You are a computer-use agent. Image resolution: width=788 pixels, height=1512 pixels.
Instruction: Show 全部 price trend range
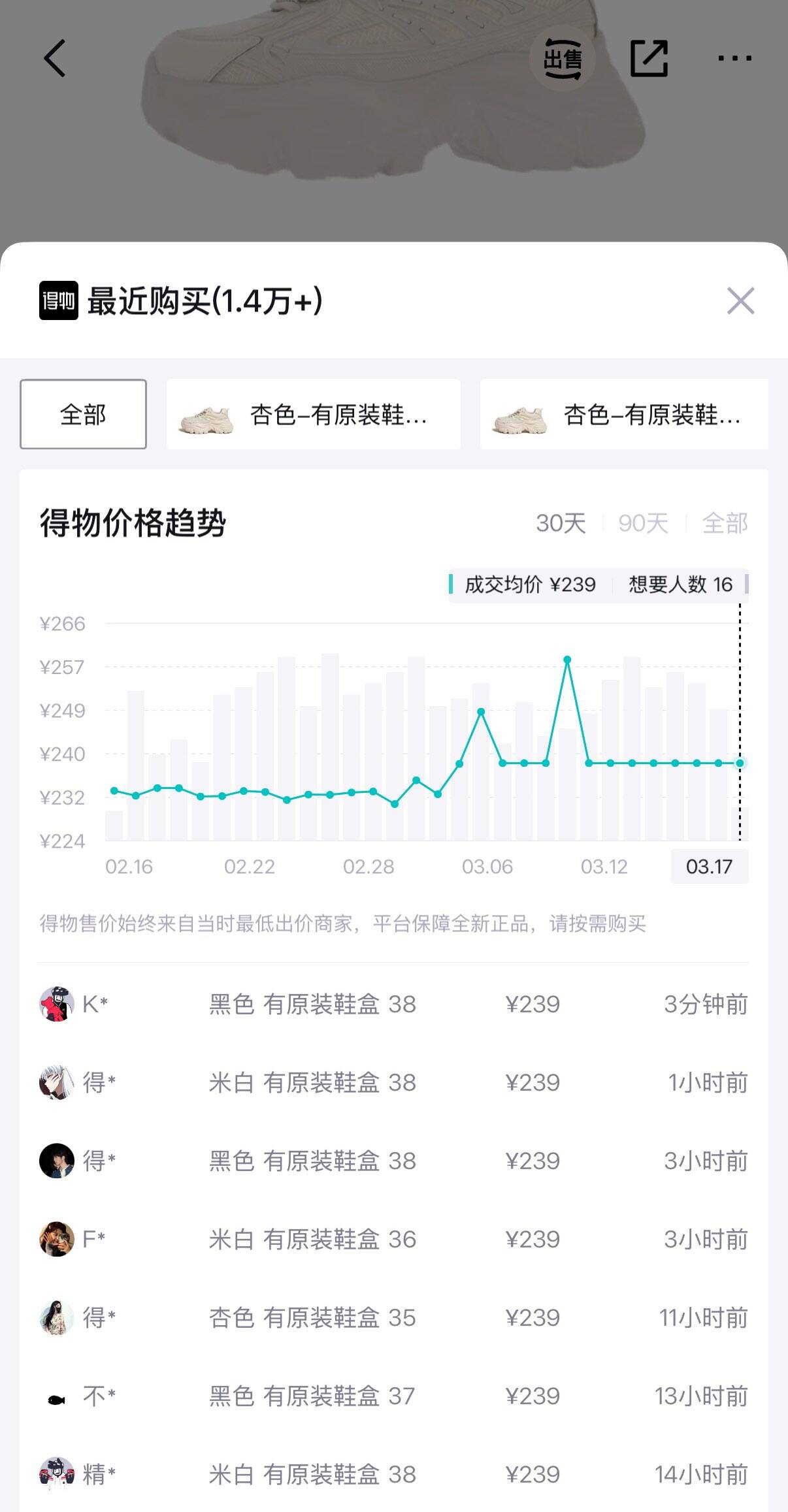click(725, 523)
